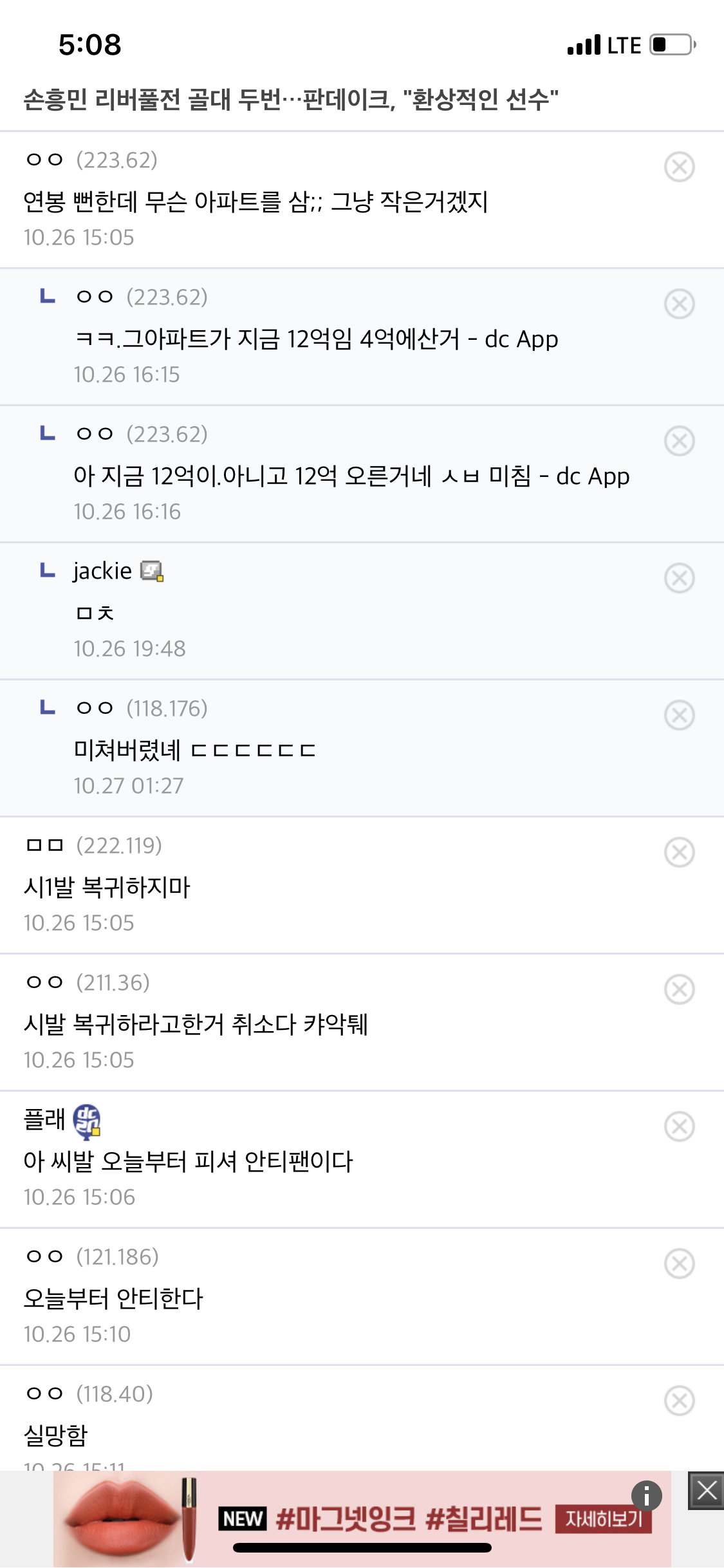The width and height of the screenshot is (724, 1568).
Task: Close the bottom ad banner
Action: 707,1490
